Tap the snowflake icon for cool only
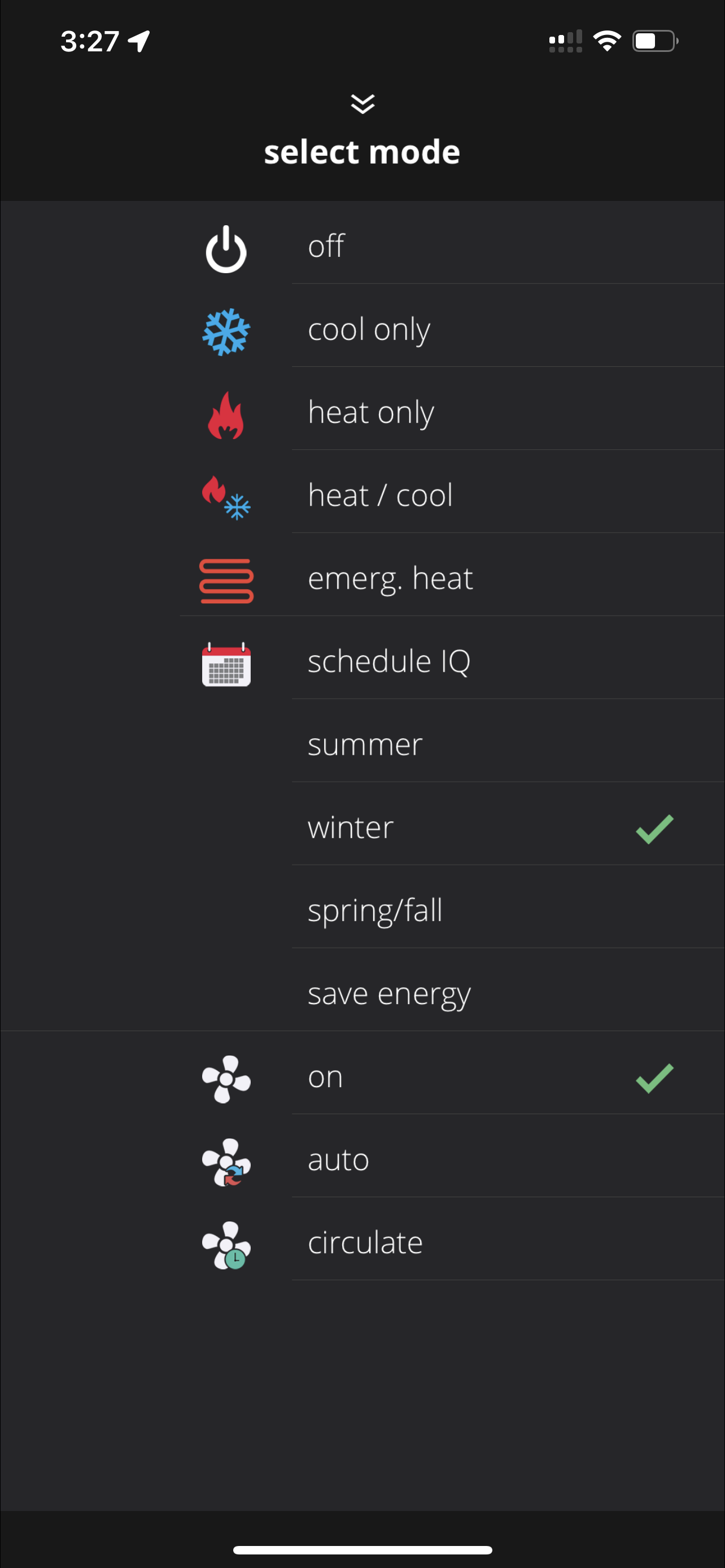The height and width of the screenshot is (1568, 725). (225, 332)
